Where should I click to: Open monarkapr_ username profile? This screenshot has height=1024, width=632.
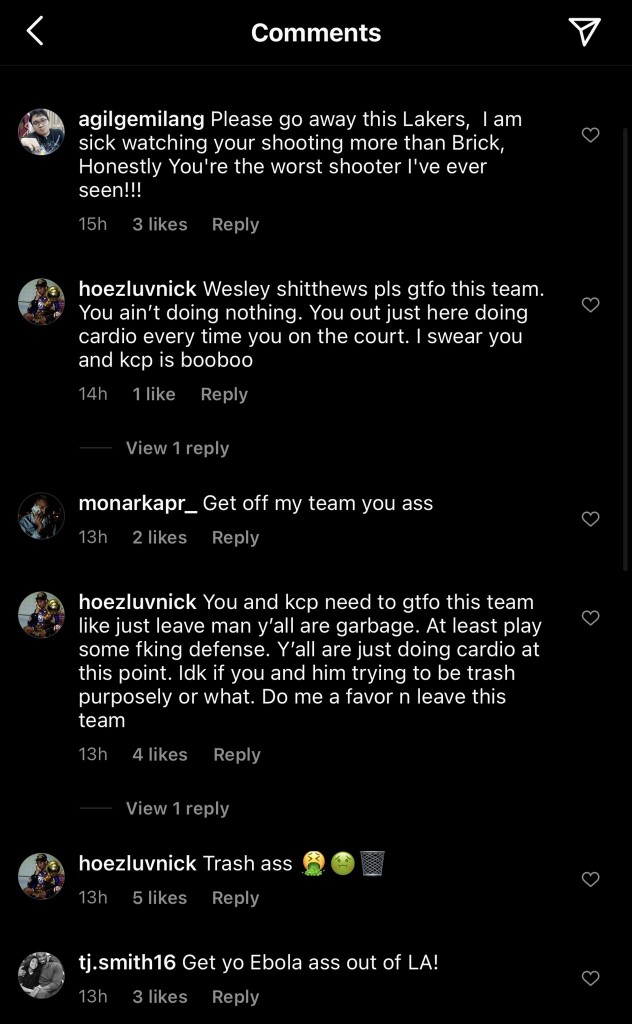(138, 504)
